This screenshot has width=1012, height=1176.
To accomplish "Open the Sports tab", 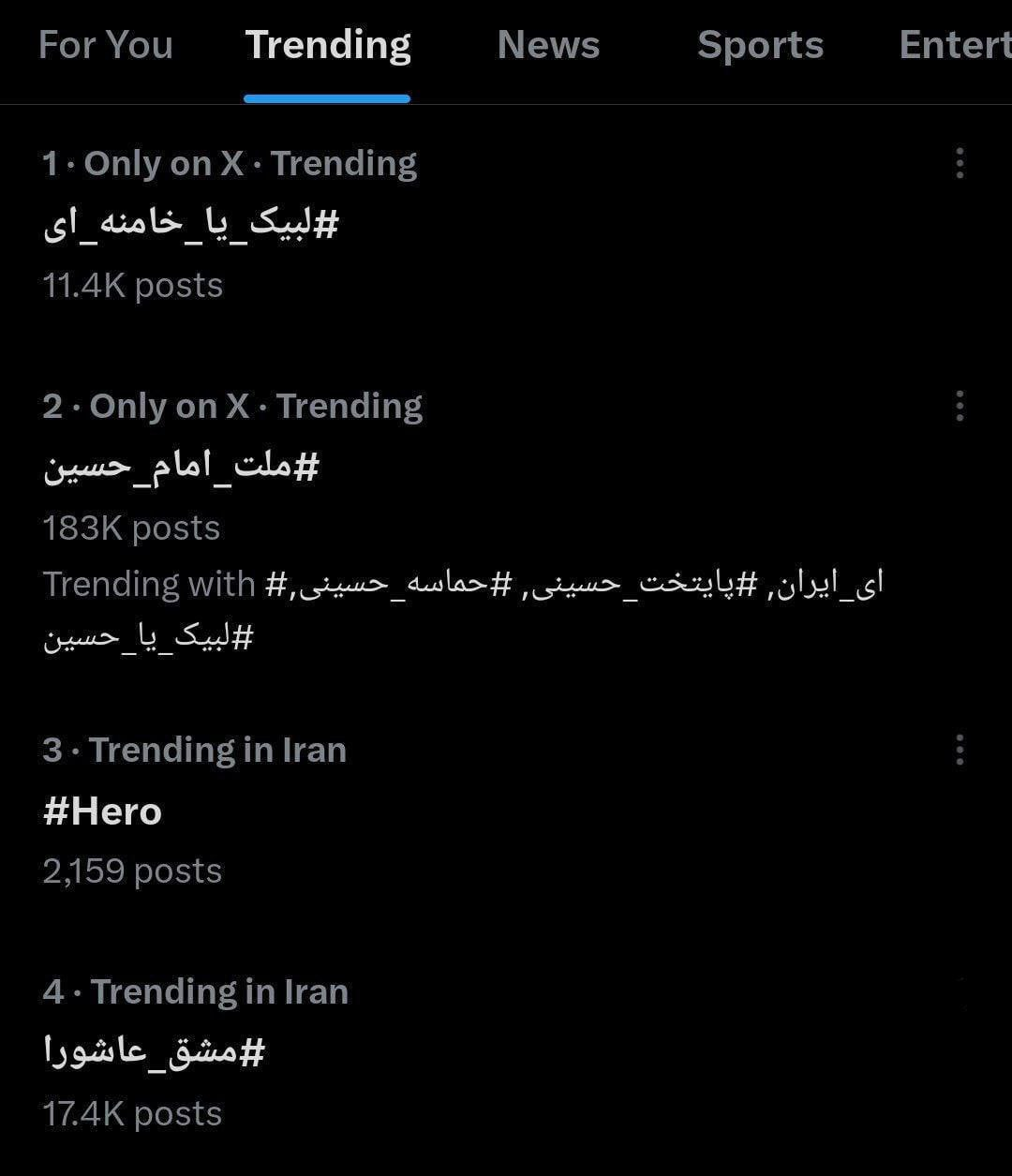I will tap(760, 45).
